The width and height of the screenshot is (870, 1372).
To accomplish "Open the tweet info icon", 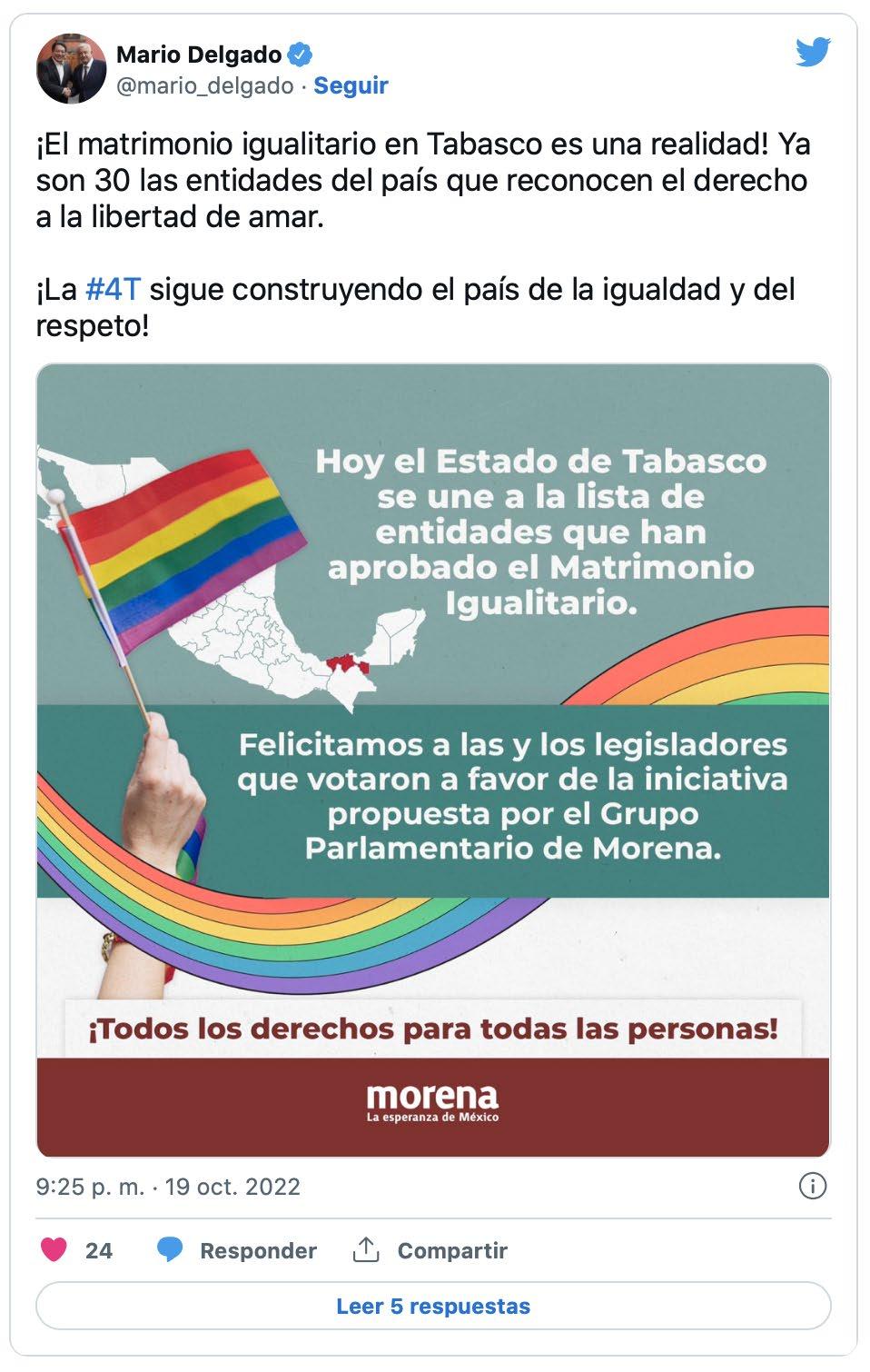I will [x=812, y=1186].
